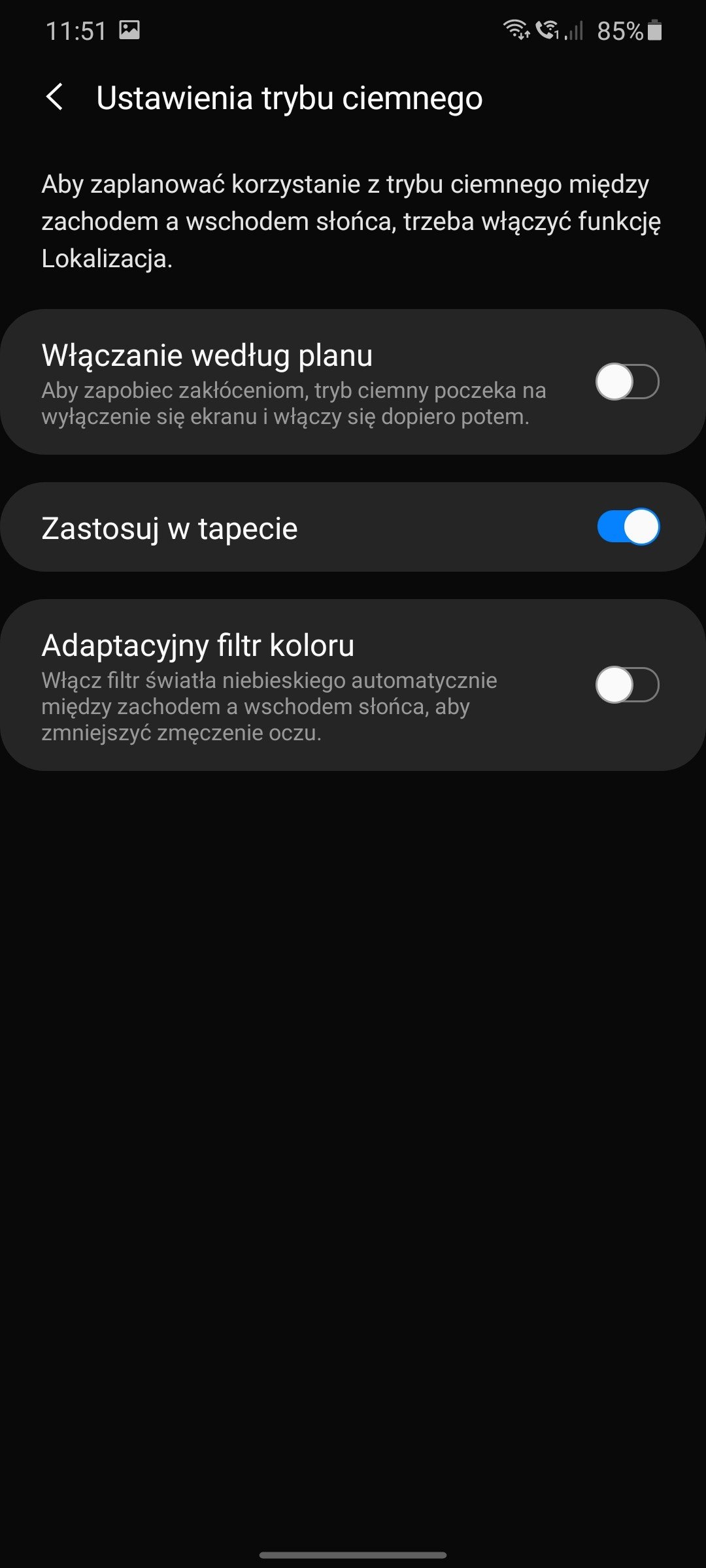Turn off Zastosuj w tapecie
This screenshot has width=706, height=1568.
628,527
